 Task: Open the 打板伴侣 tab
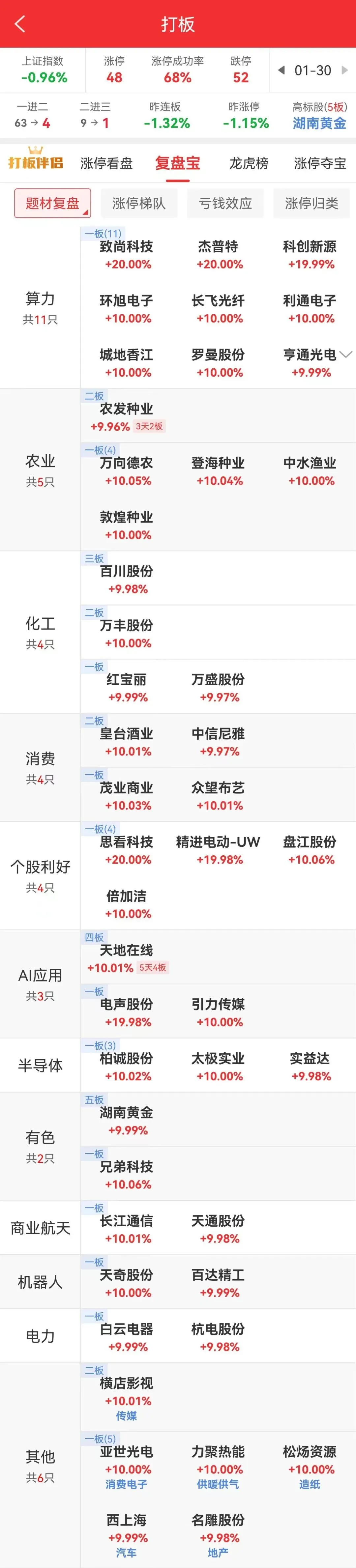coord(35,162)
